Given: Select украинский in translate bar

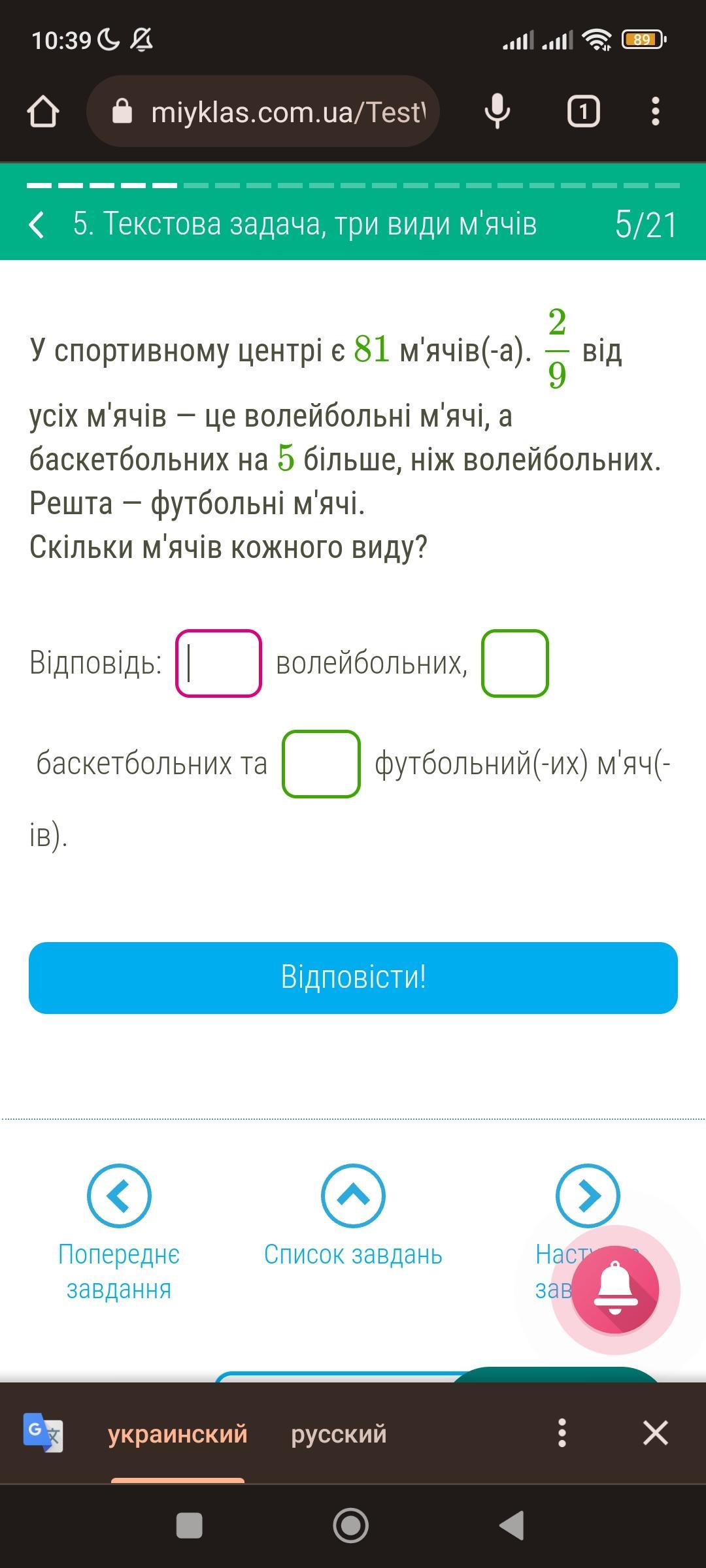Looking at the screenshot, I should tap(178, 1433).
